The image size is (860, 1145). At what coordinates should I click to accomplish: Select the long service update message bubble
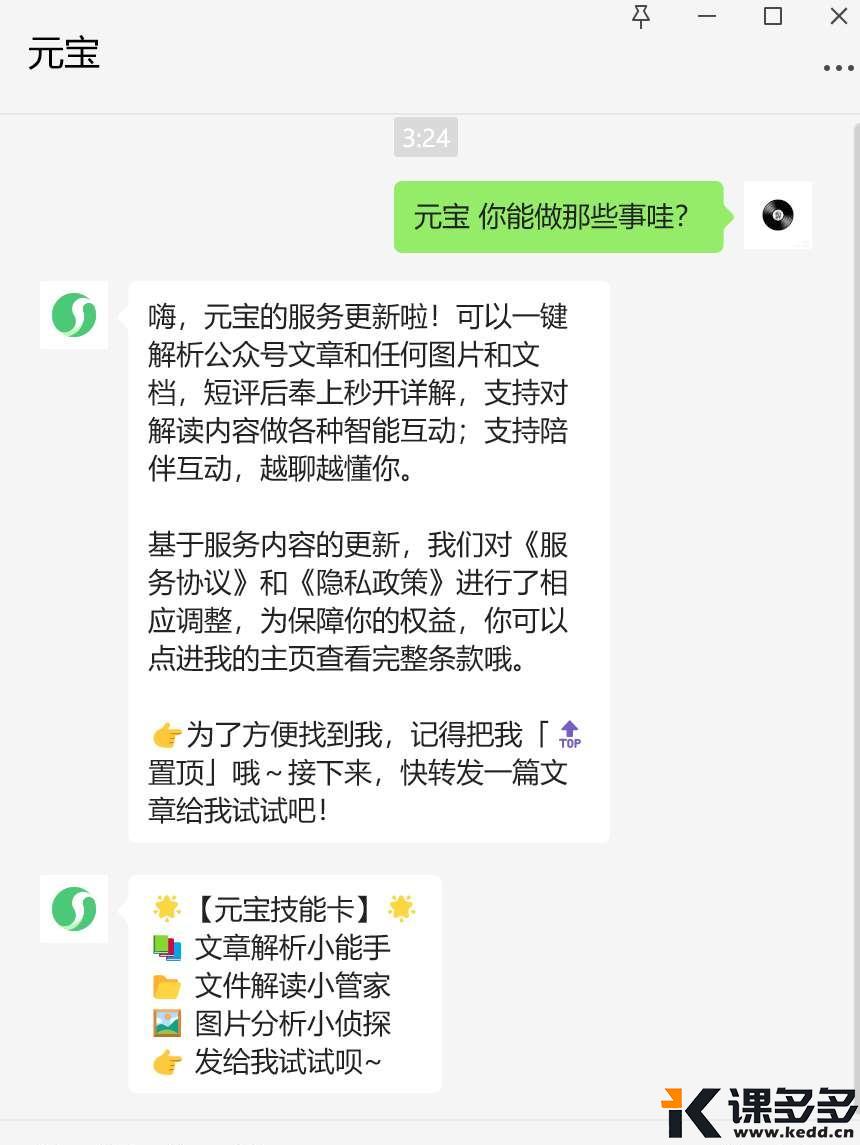[x=368, y=560]
